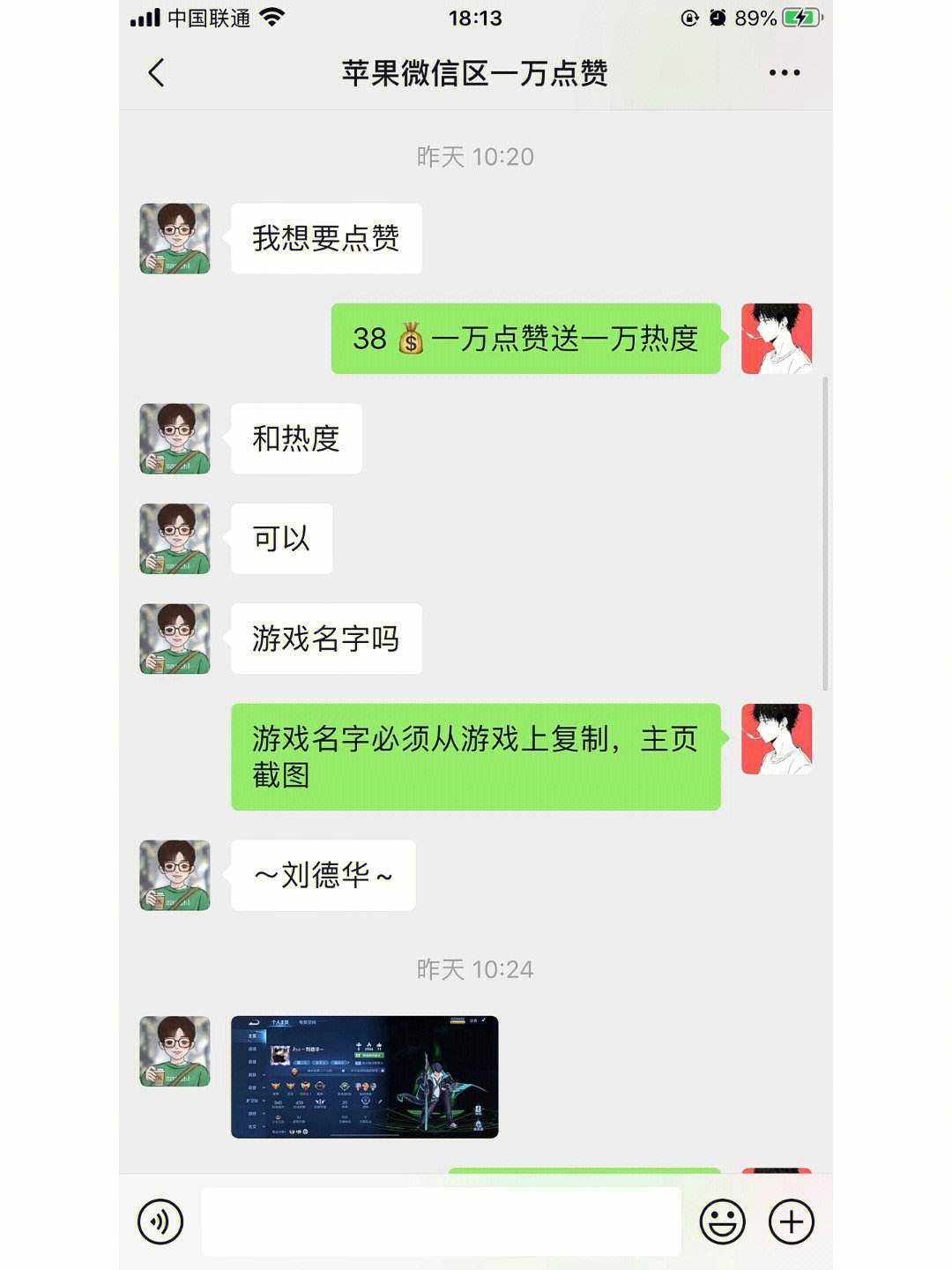Viewport: 952px width, 1270px height.
Task: Open the chat's three-dot menu
Action: (x=784, y=73)
